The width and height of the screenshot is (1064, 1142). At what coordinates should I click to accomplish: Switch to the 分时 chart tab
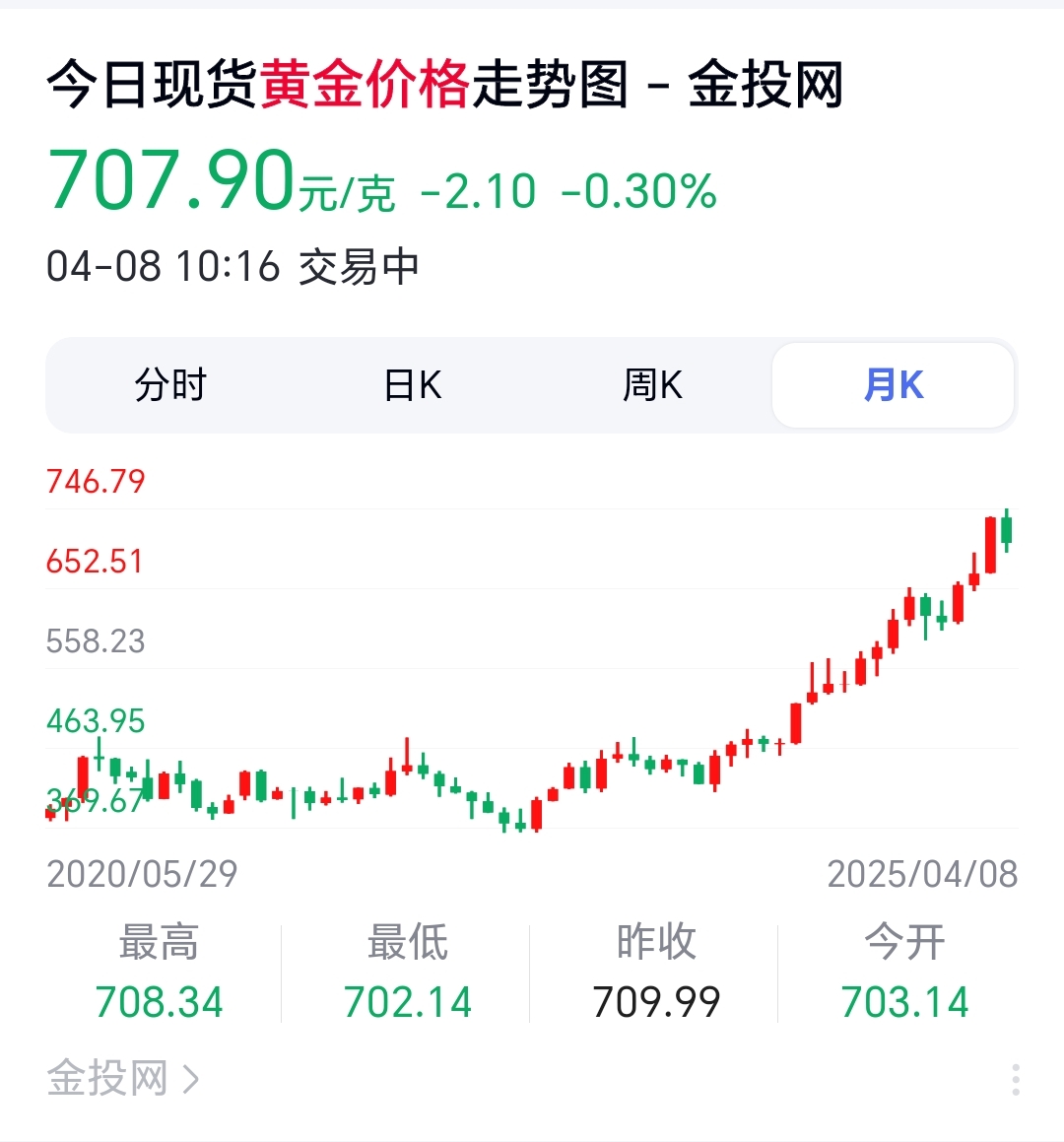click(170, 385)
